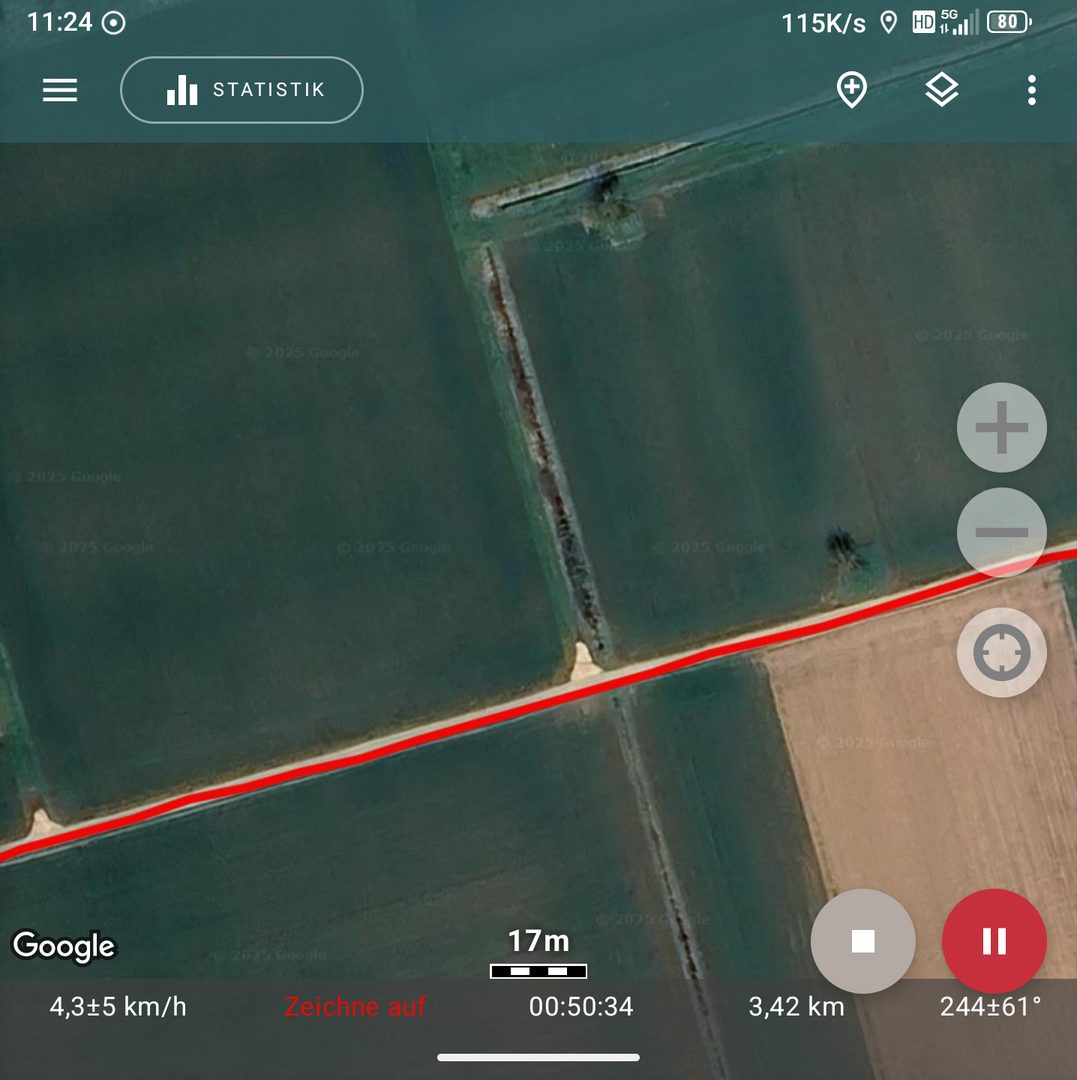The height and width of the screenshot is (1080, 1077).
Task: Open the three-dot overflow menu
Action: click(1031, 90)
